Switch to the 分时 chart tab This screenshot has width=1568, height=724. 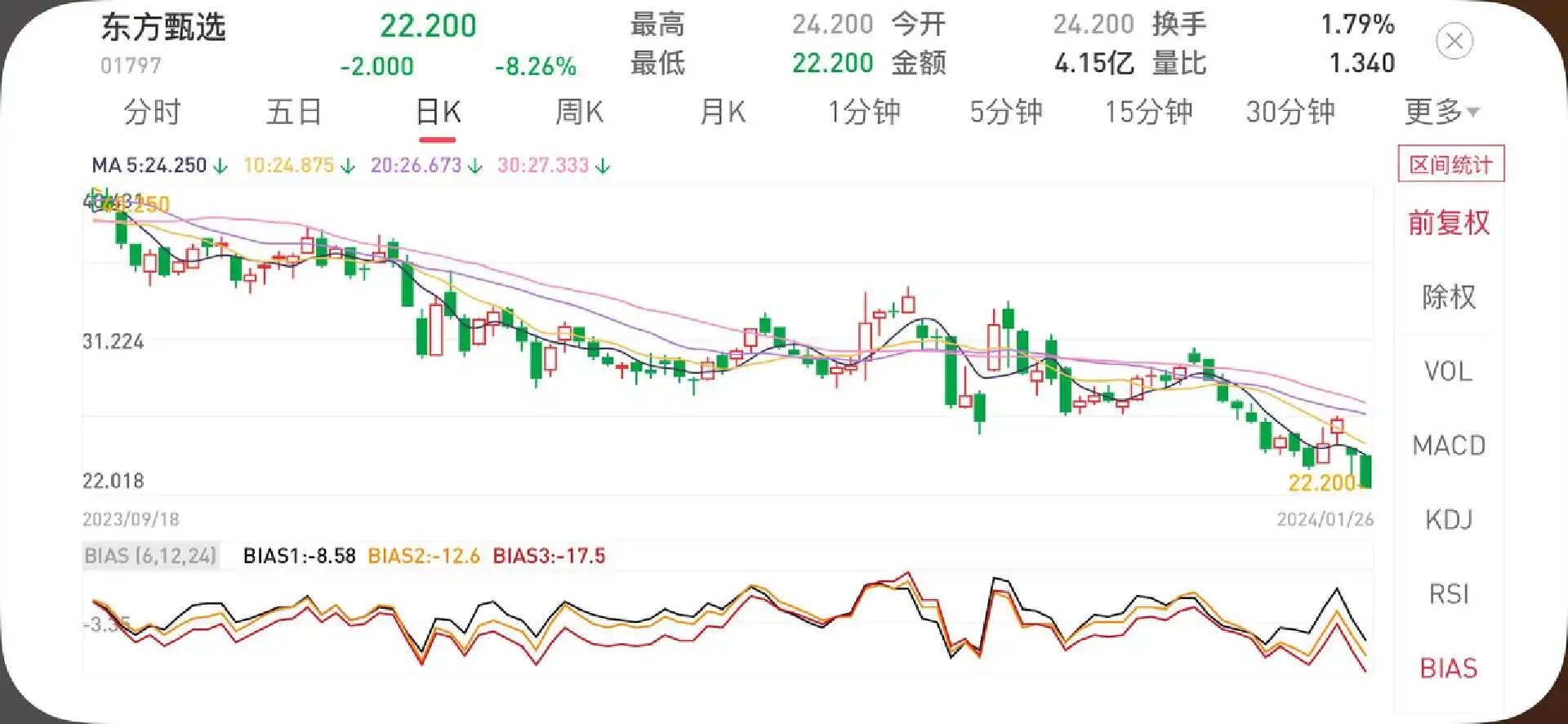coord(152,112)
